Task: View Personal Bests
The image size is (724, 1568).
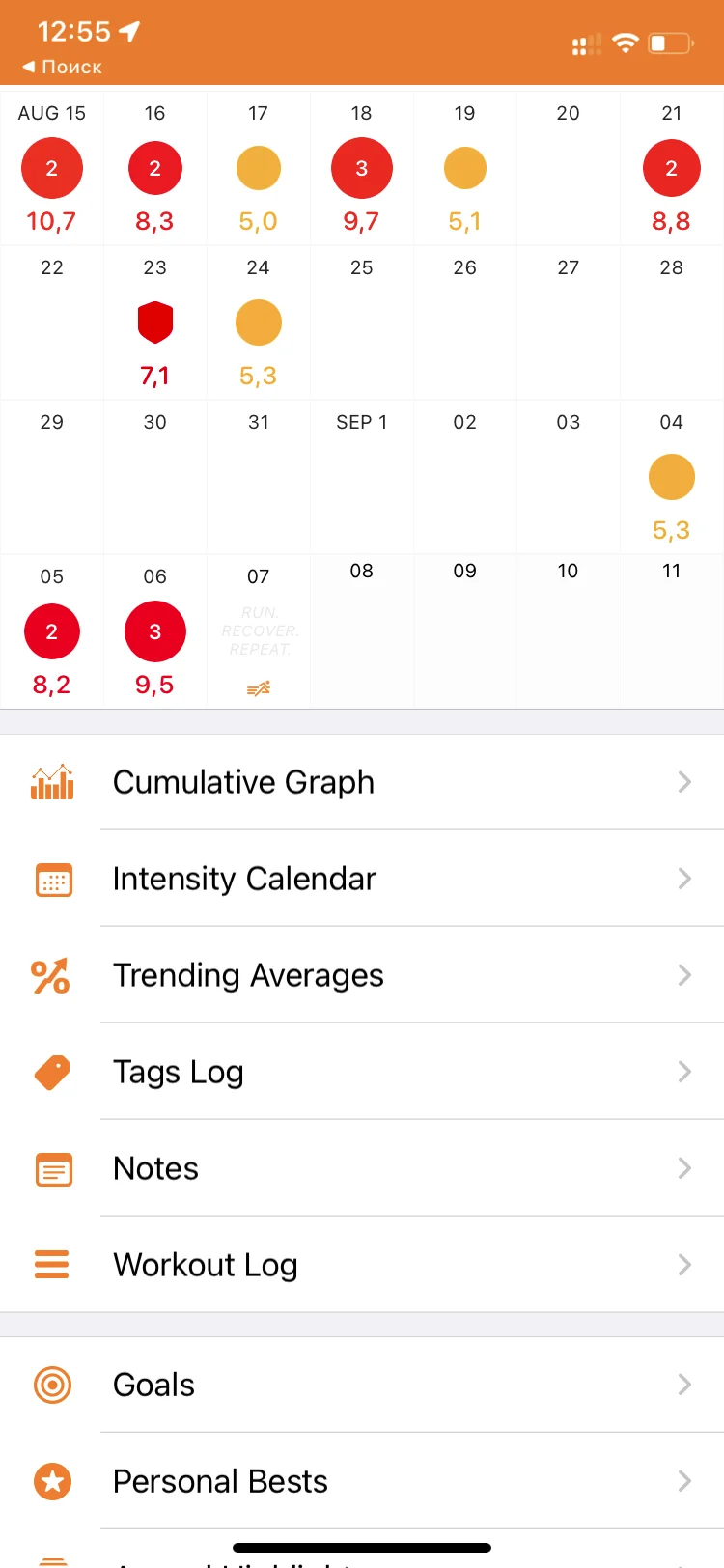Action: pyautogui.click(x=362, y=1481)
